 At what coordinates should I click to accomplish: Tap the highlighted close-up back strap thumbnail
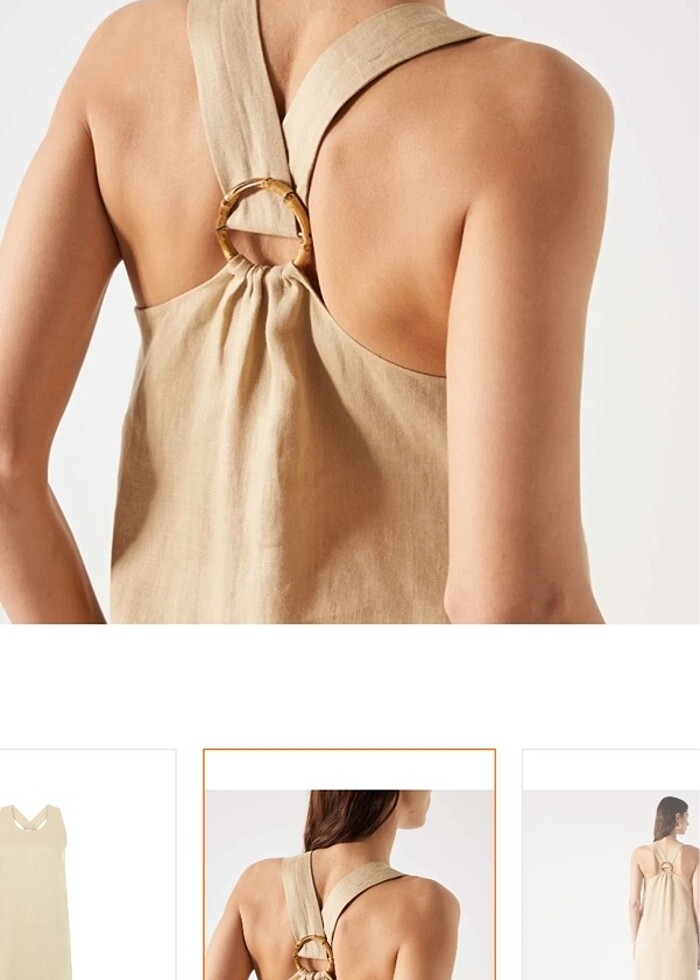pyautogui.click(x=349, y=866)
